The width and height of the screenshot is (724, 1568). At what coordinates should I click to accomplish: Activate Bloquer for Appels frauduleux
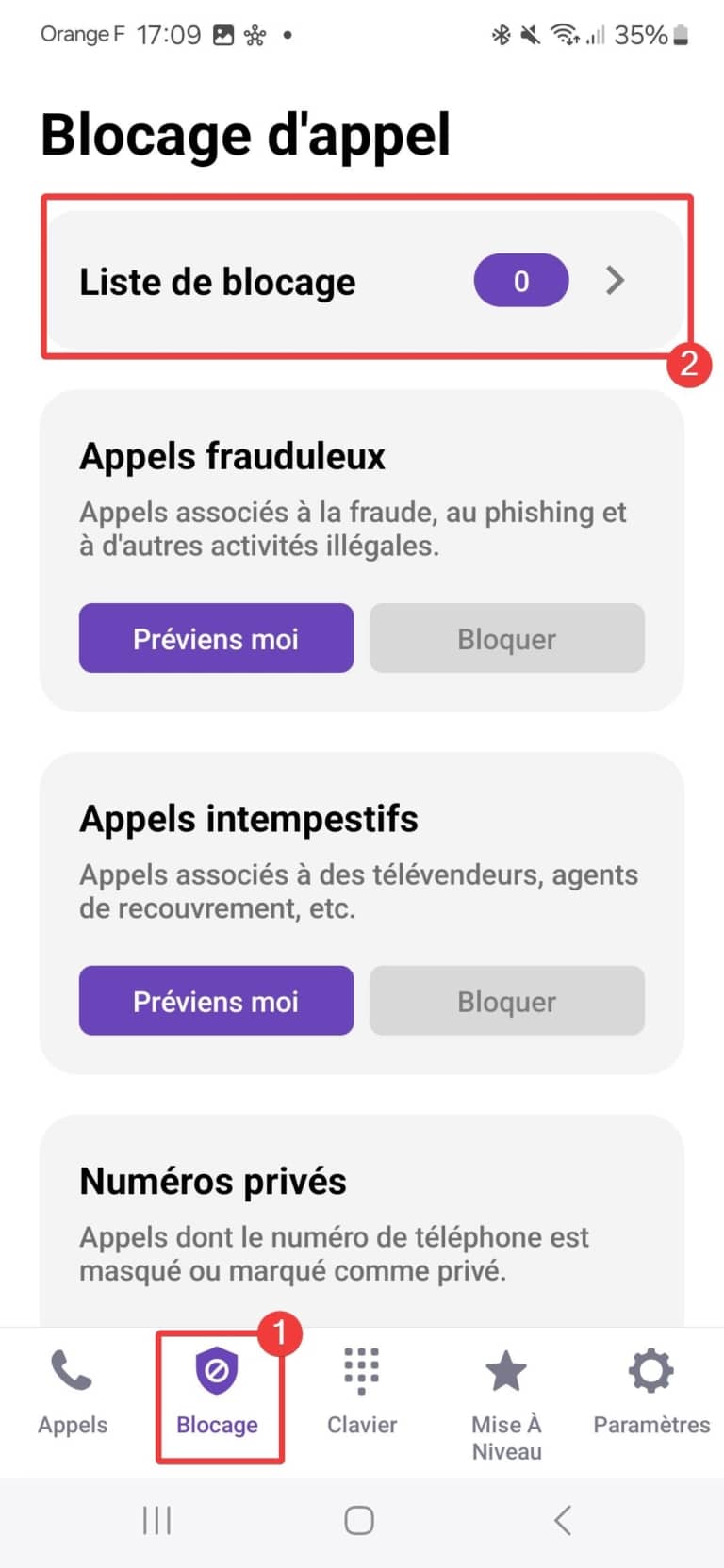click(x=506, y=638)
